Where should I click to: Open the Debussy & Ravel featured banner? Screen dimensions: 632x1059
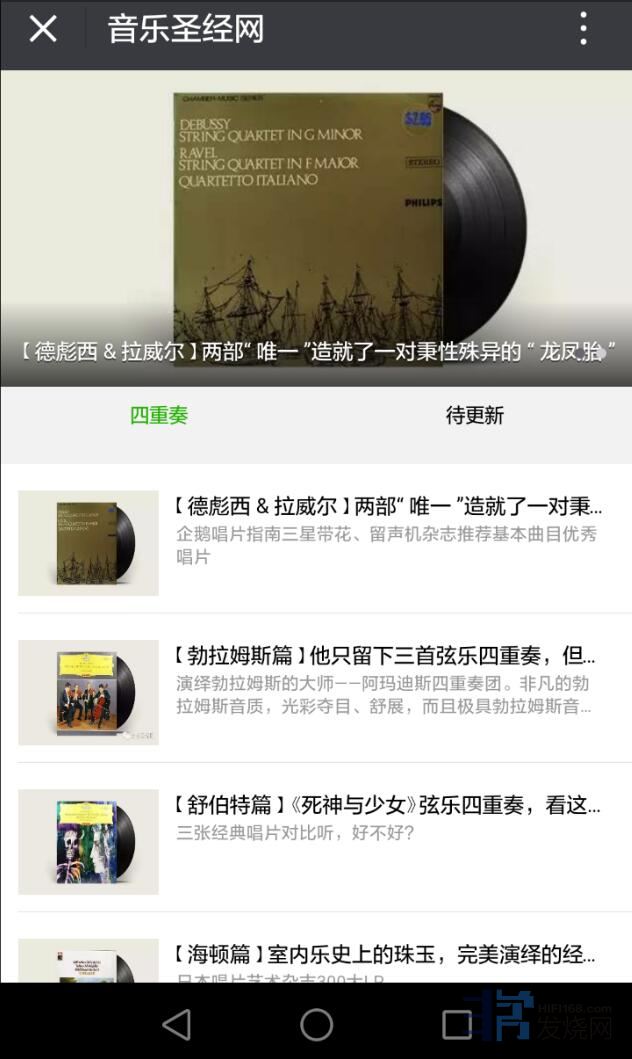(x=316, y=228)
